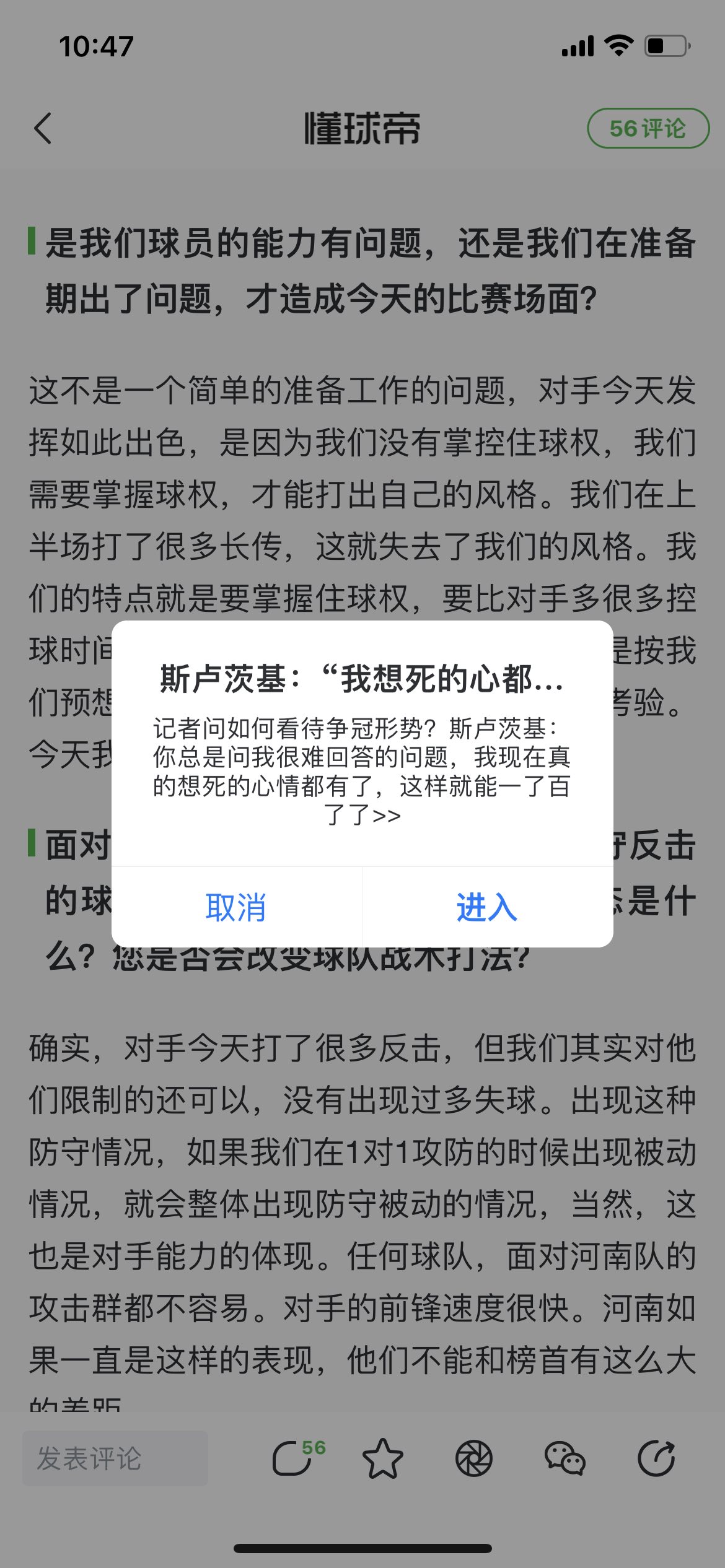Screen dimensions: 725x1568
Task: Go back with the top-left arrow
Action: [x=43, y=129]
